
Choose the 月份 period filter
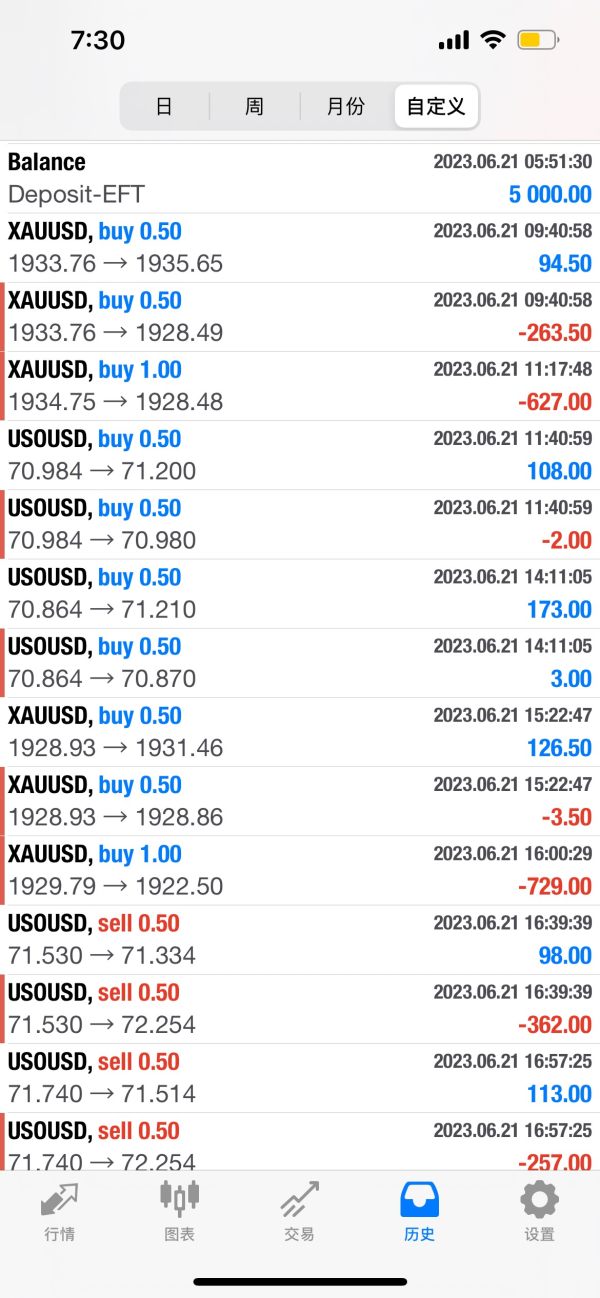[345, 106]
